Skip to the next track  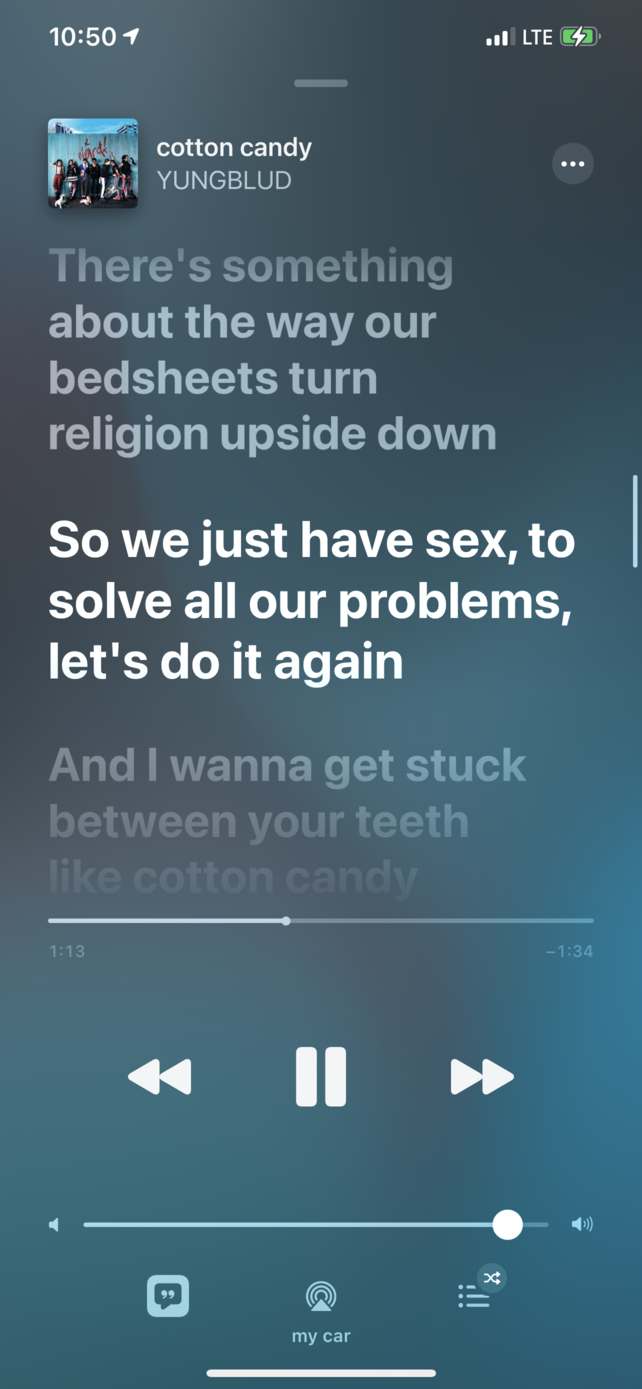point(482,1077)
